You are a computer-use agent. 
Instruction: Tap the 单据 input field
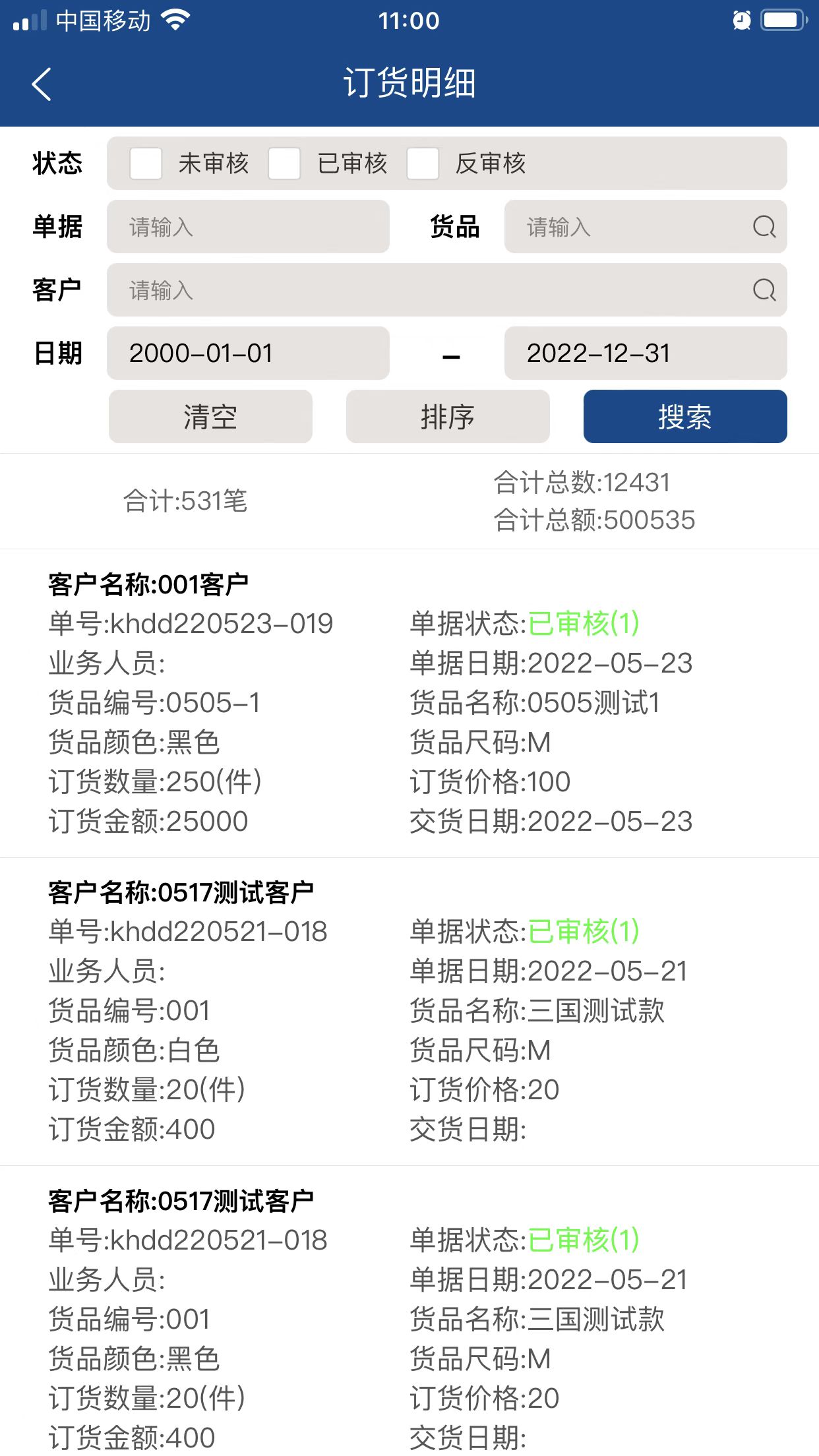(248, 227)
